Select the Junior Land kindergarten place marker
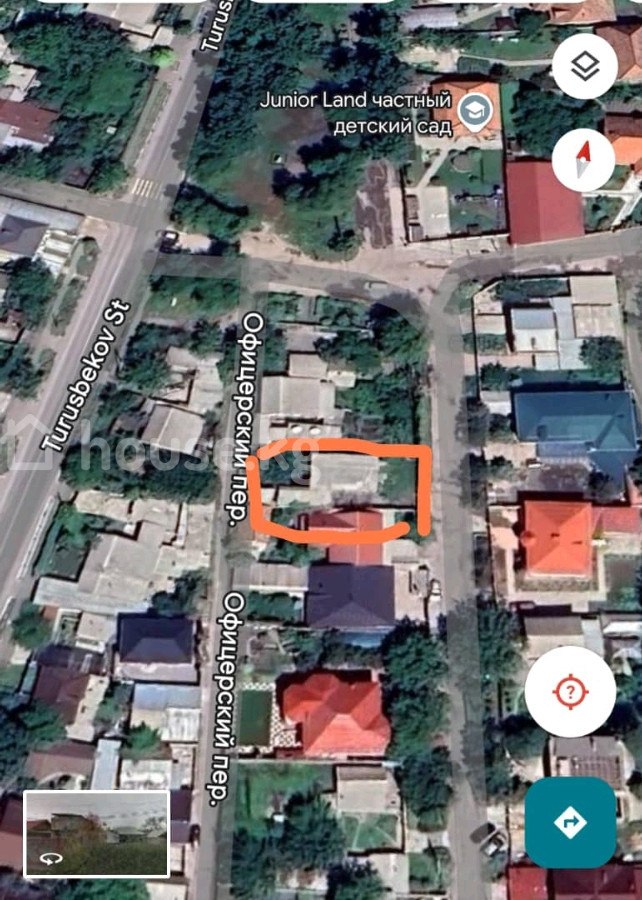 coord(469,113)
